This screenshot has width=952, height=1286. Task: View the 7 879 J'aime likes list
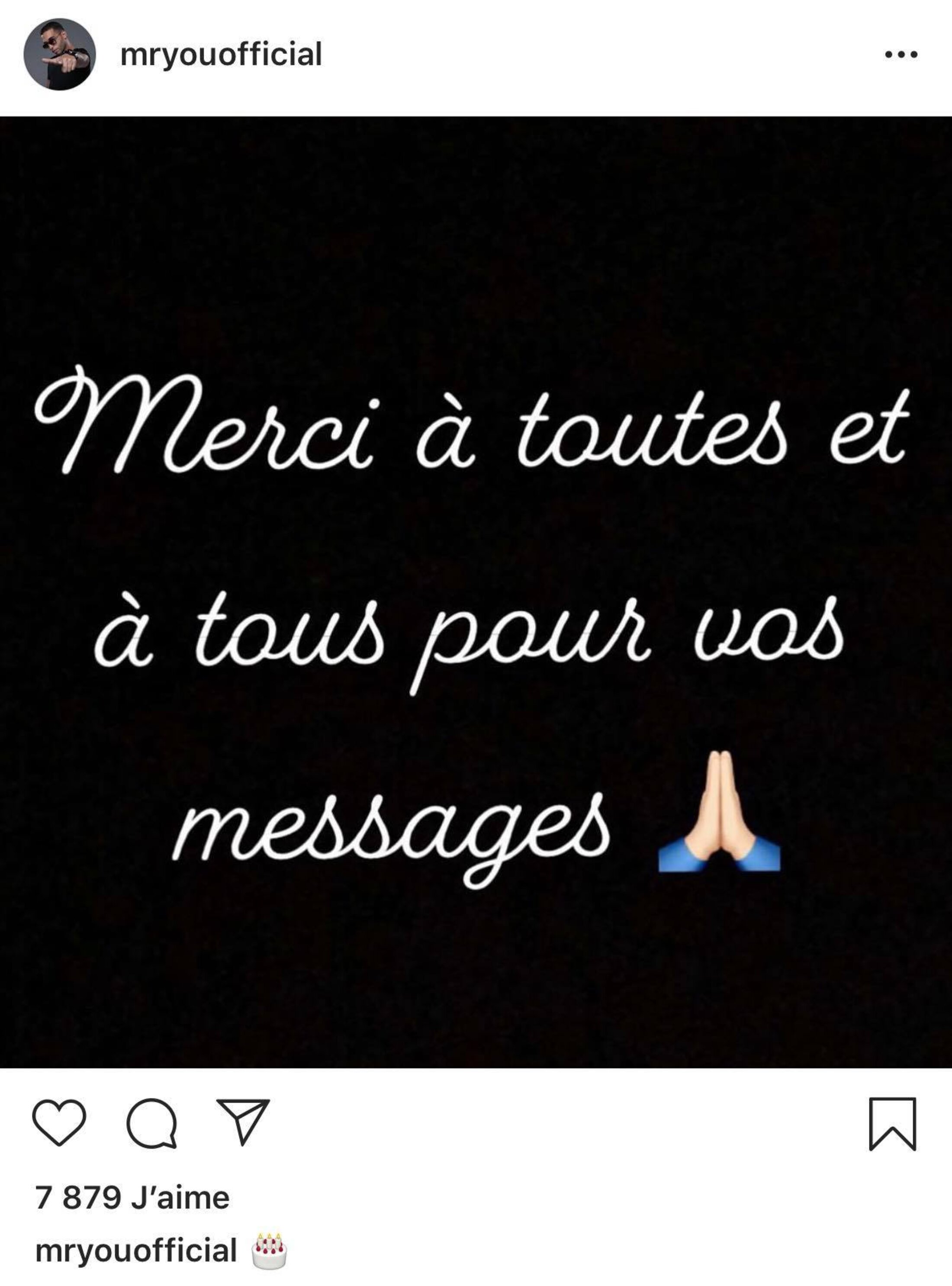click(132, 1198)
